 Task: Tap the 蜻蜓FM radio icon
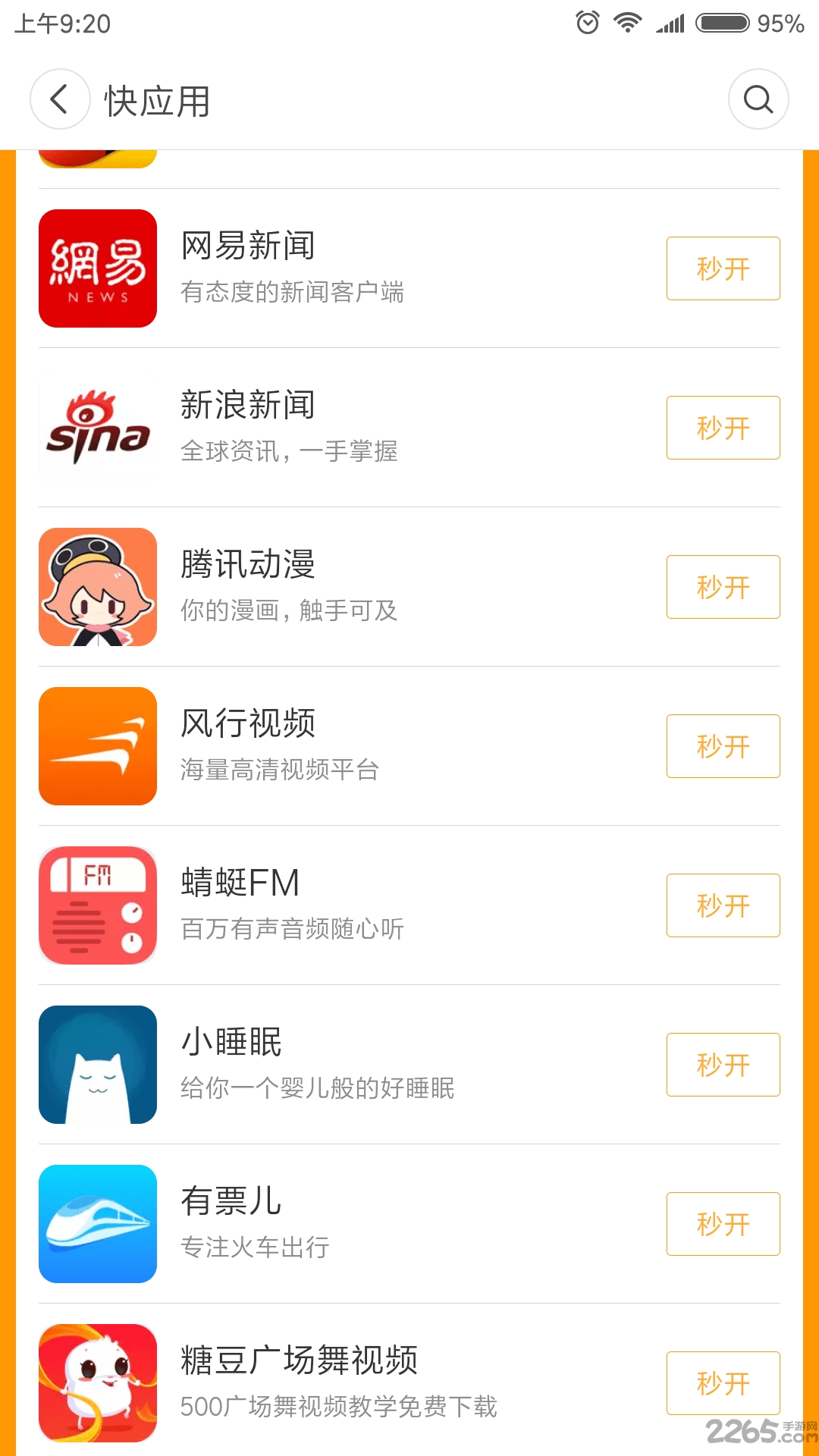pos(97,905)
